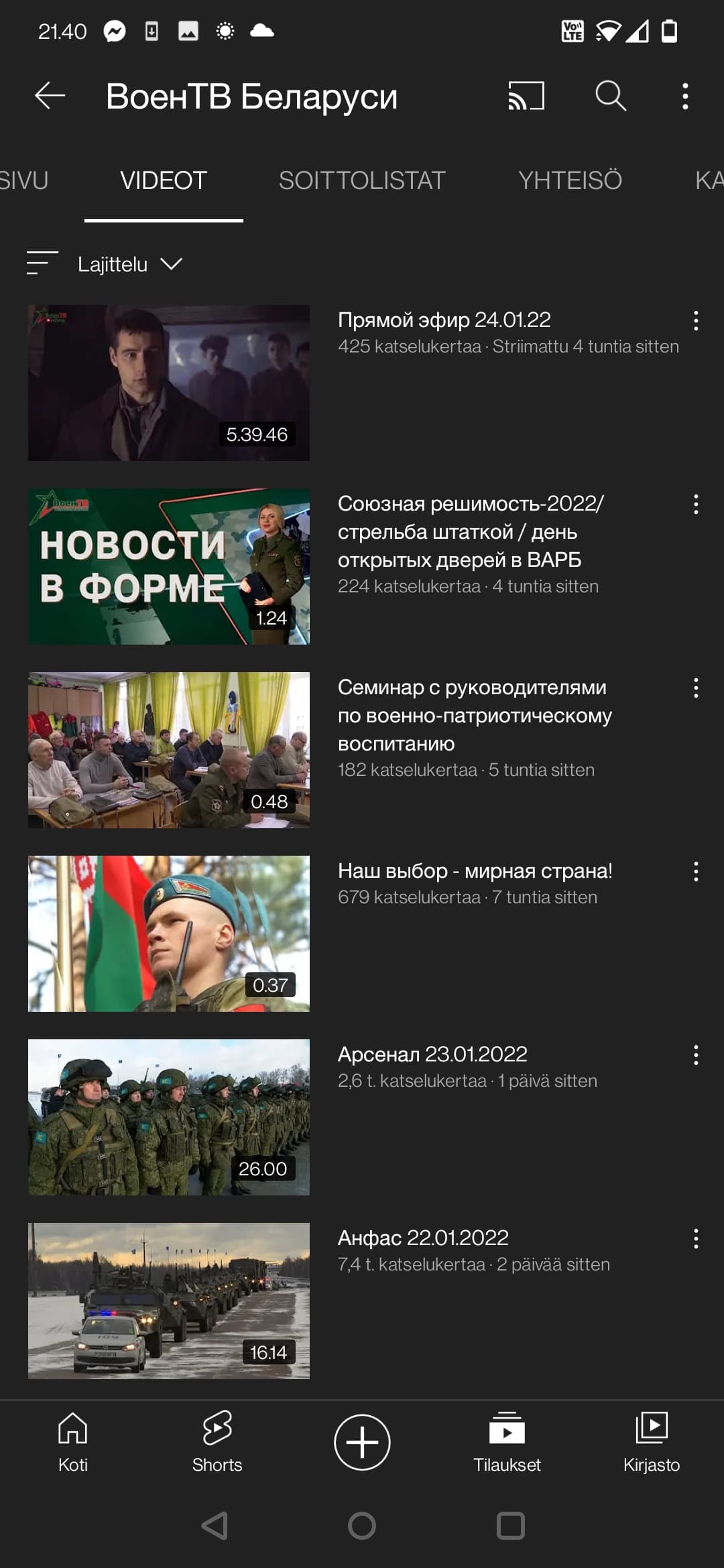The height and width of the screenshot is (1568, 724).
Task: Switch to the YHTEISÖ tab
Action: [x=570, y=180]
